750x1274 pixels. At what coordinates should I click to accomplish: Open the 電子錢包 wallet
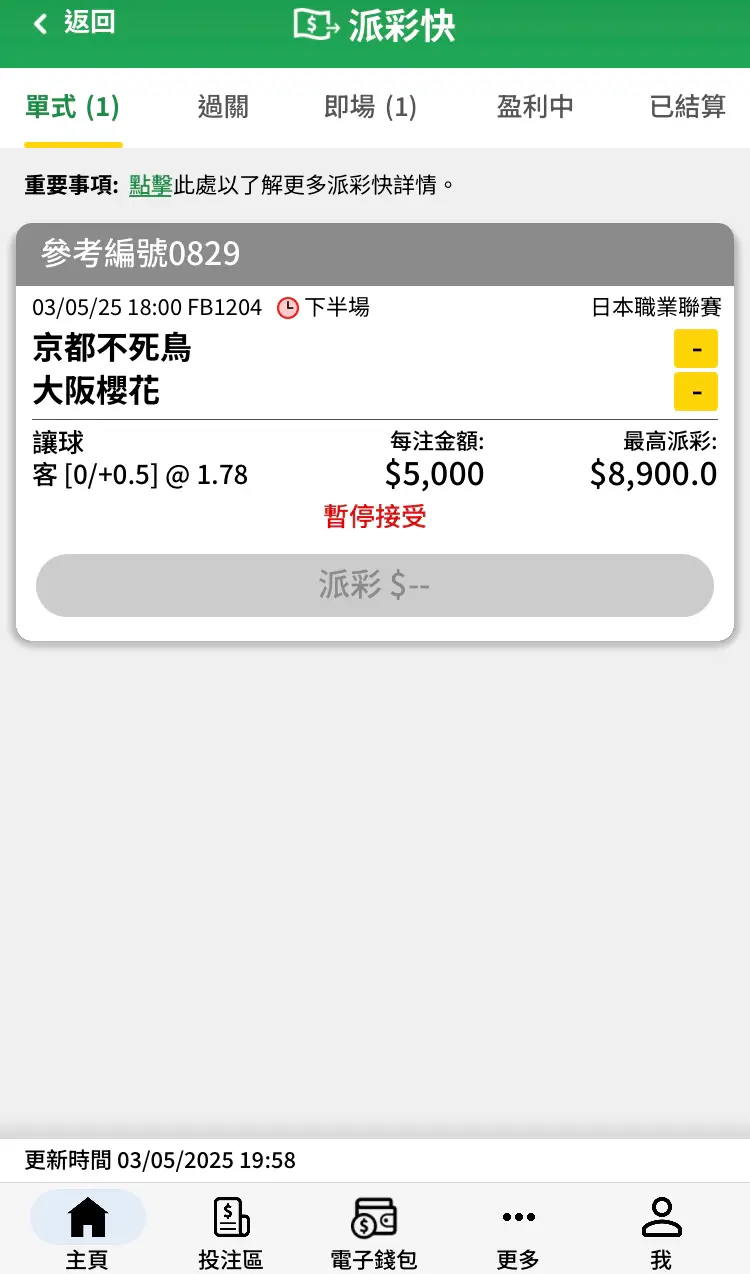click(x=374, y=1232)
